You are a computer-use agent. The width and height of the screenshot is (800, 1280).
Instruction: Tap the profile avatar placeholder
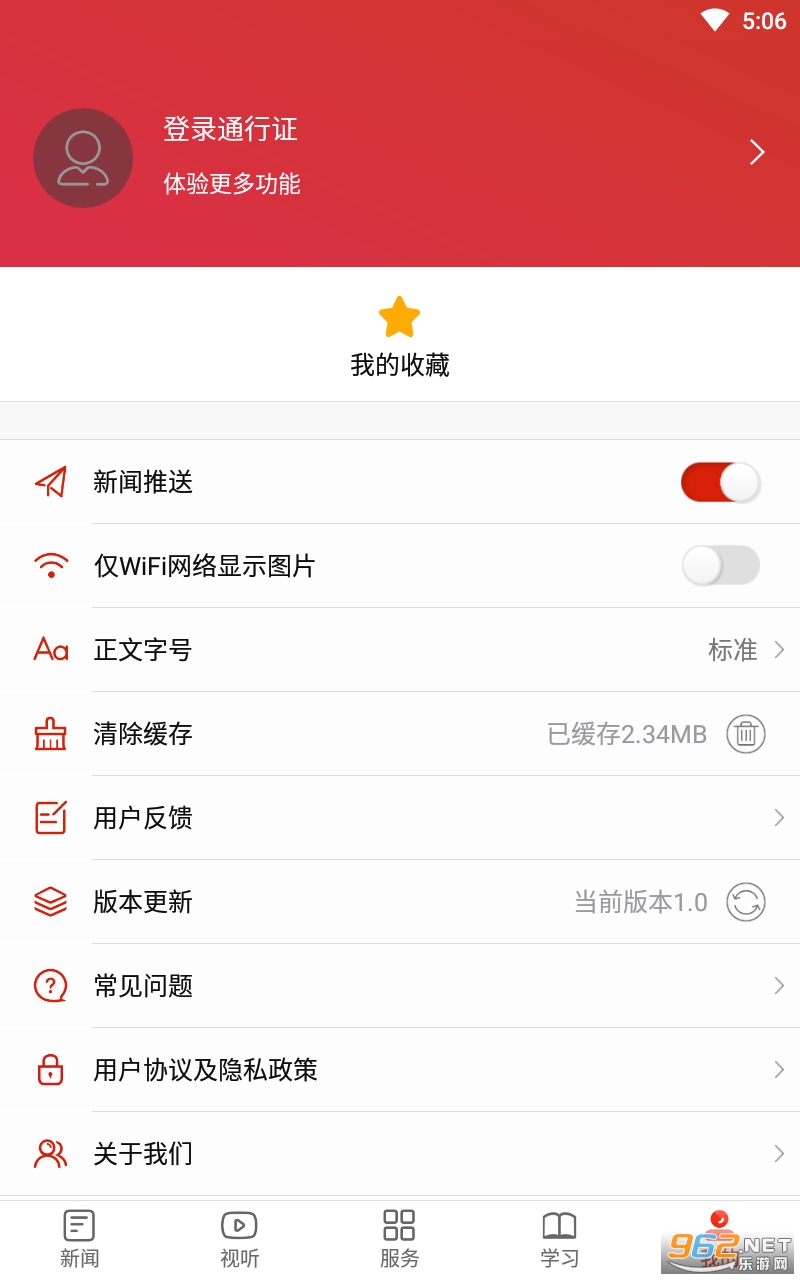point(83,158)
